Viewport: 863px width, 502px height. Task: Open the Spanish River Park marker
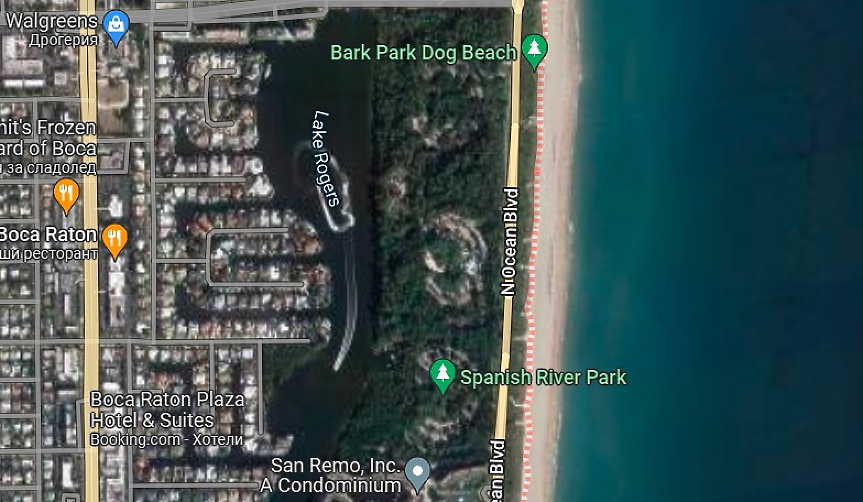coord(443,375)
